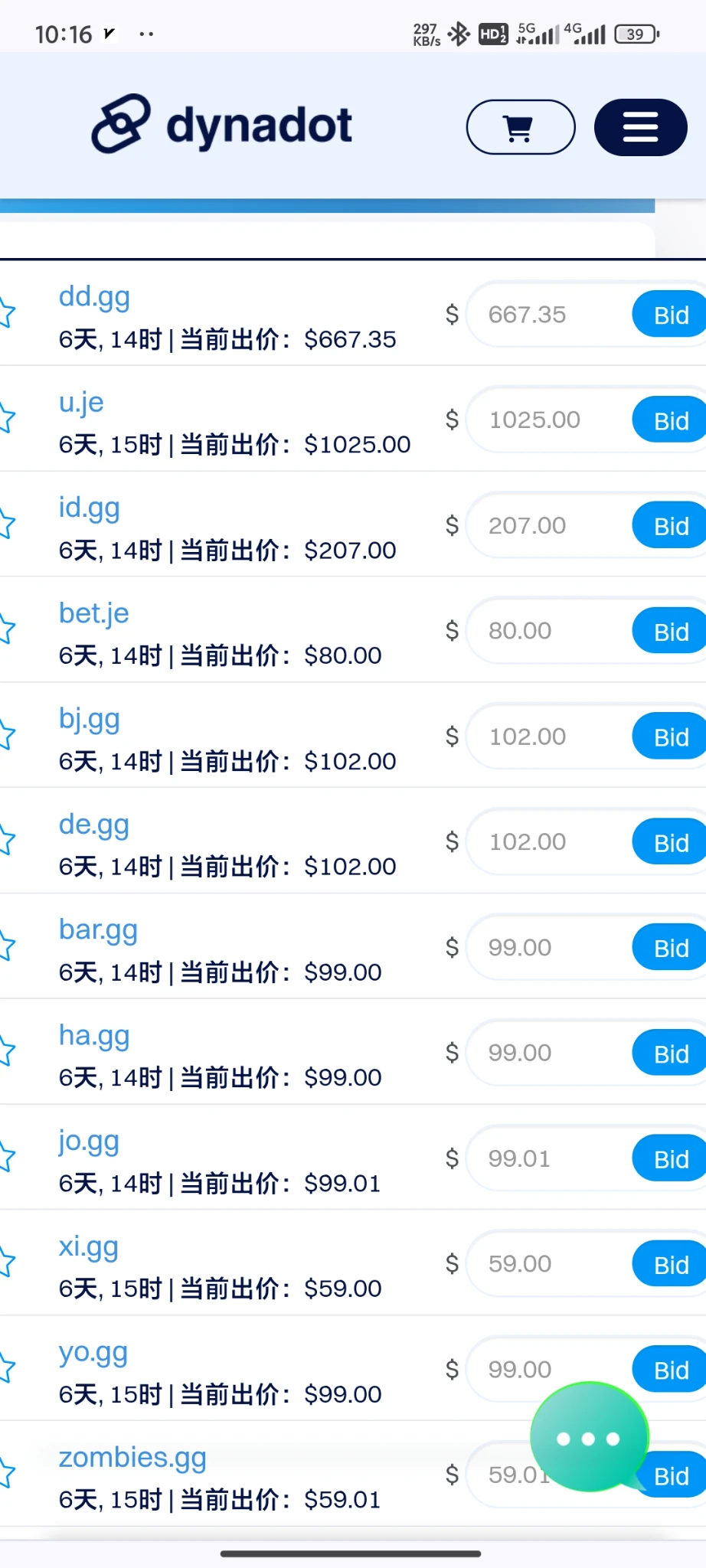This screenshot has height=1568, width=706.
Task: Open the zombies.gg auction page
Action: pyautogui.click(x=132, y=1458)
